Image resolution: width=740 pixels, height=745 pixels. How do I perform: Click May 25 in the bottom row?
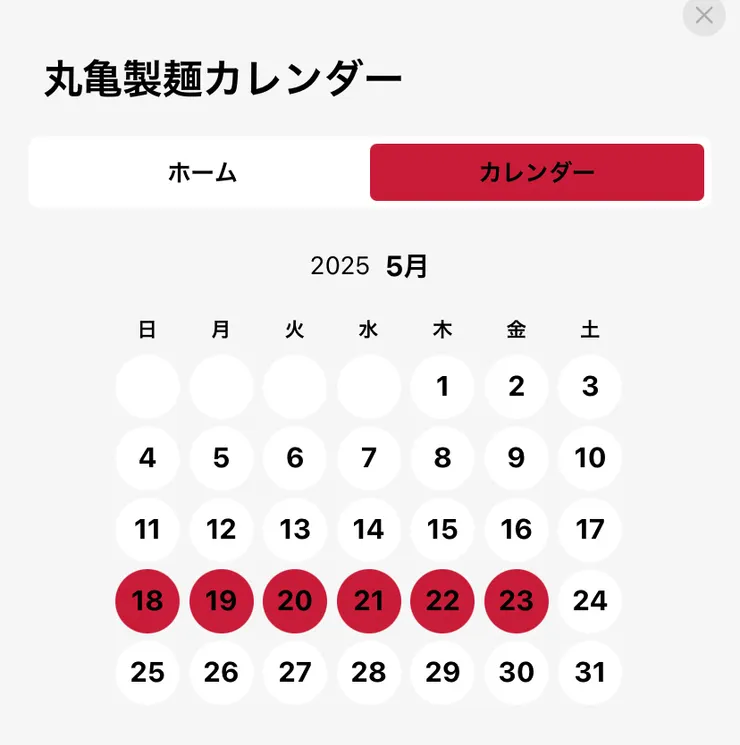pos(147,672)
